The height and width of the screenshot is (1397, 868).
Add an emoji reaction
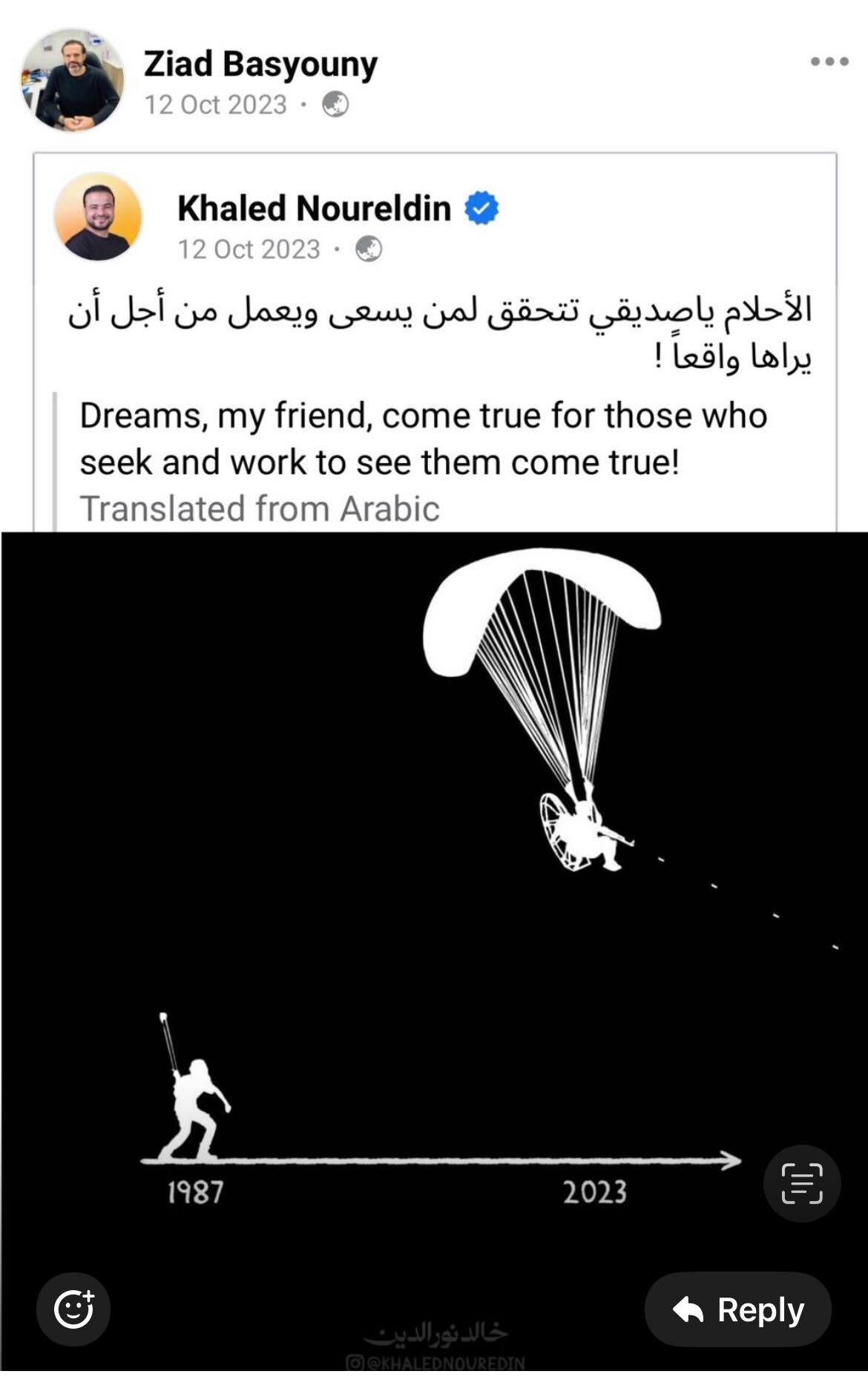73,1309
